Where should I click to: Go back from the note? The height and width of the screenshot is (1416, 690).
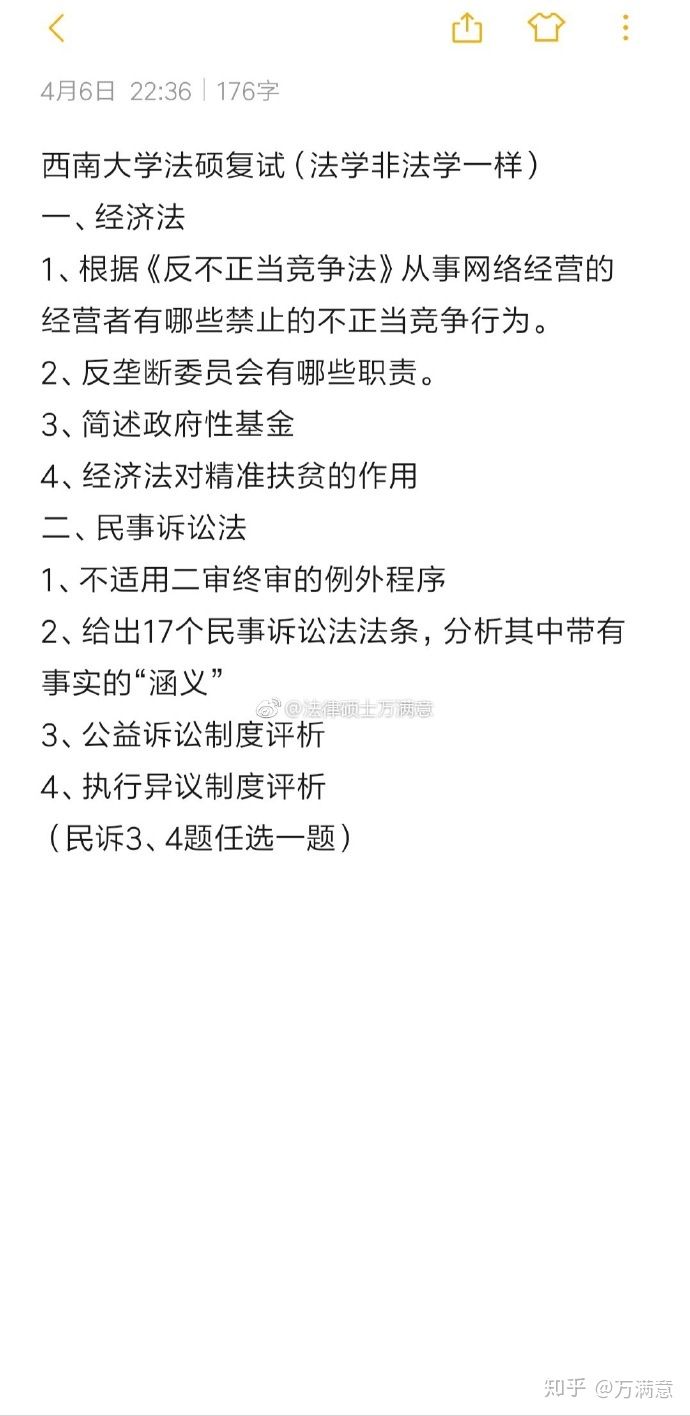tap(56, 28)
